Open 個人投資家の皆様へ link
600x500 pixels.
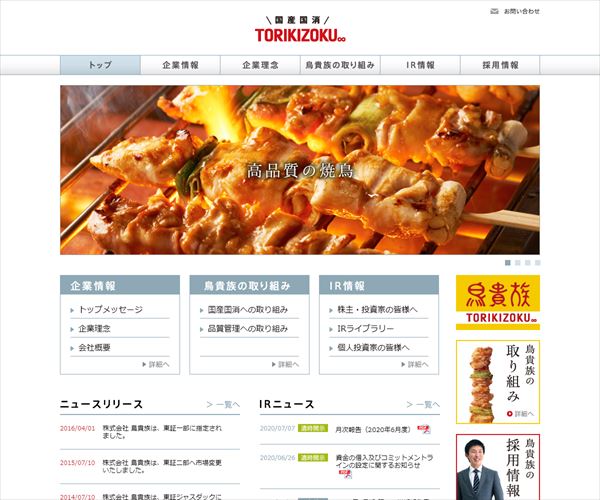374,347
